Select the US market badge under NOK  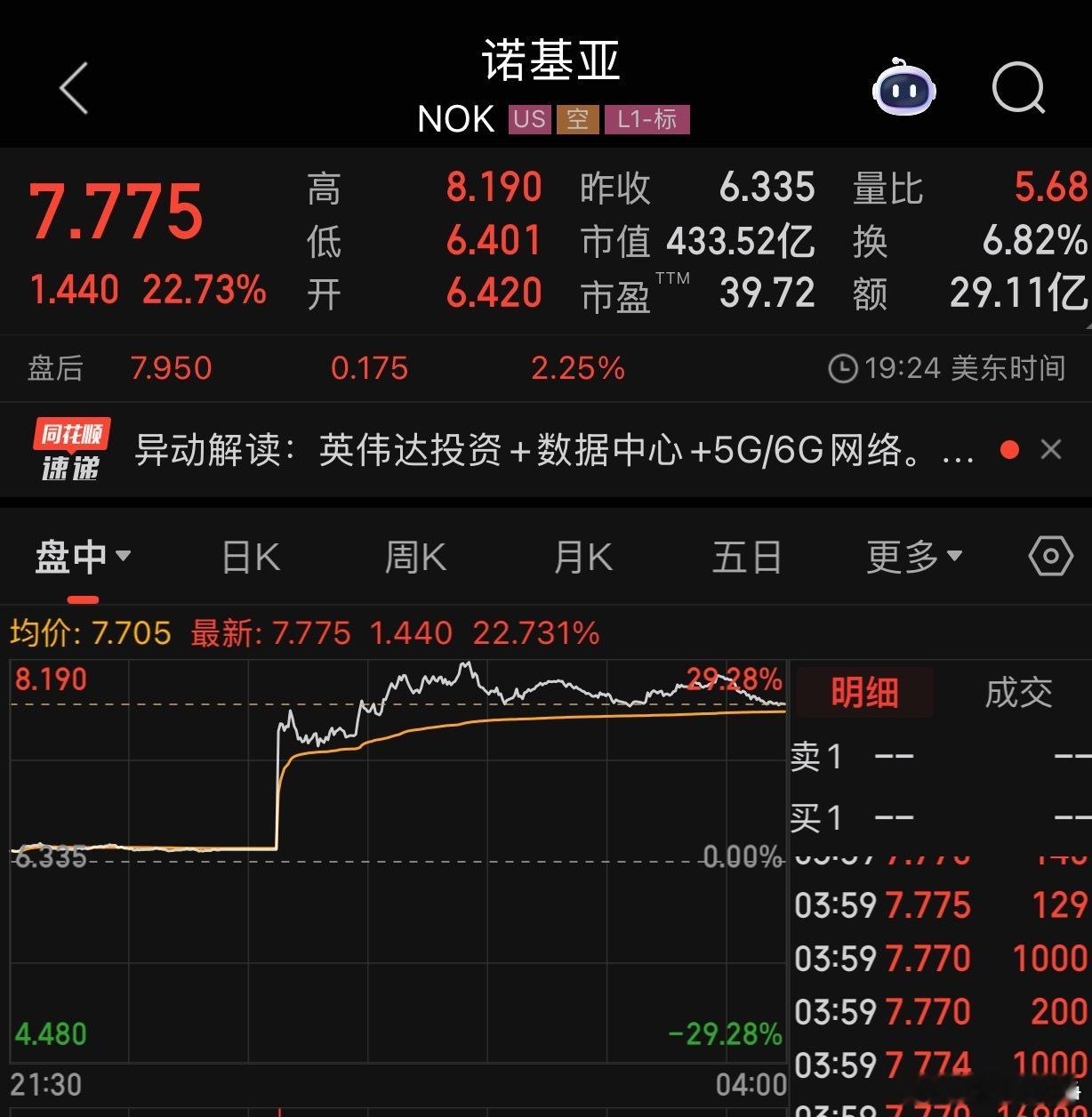point(530,118)
